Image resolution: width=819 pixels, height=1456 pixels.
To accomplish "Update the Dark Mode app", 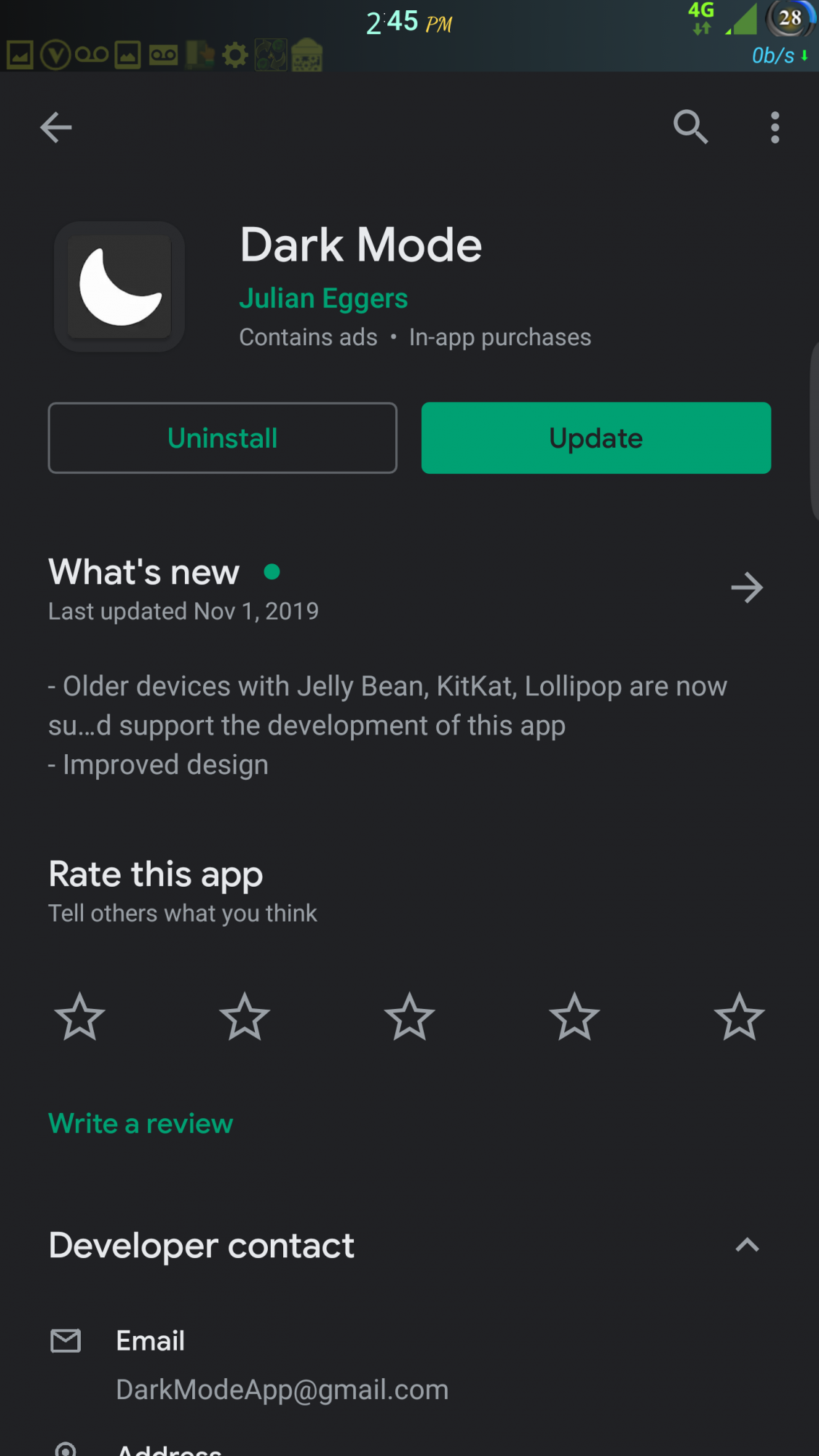I will click(x=596, y=438).
